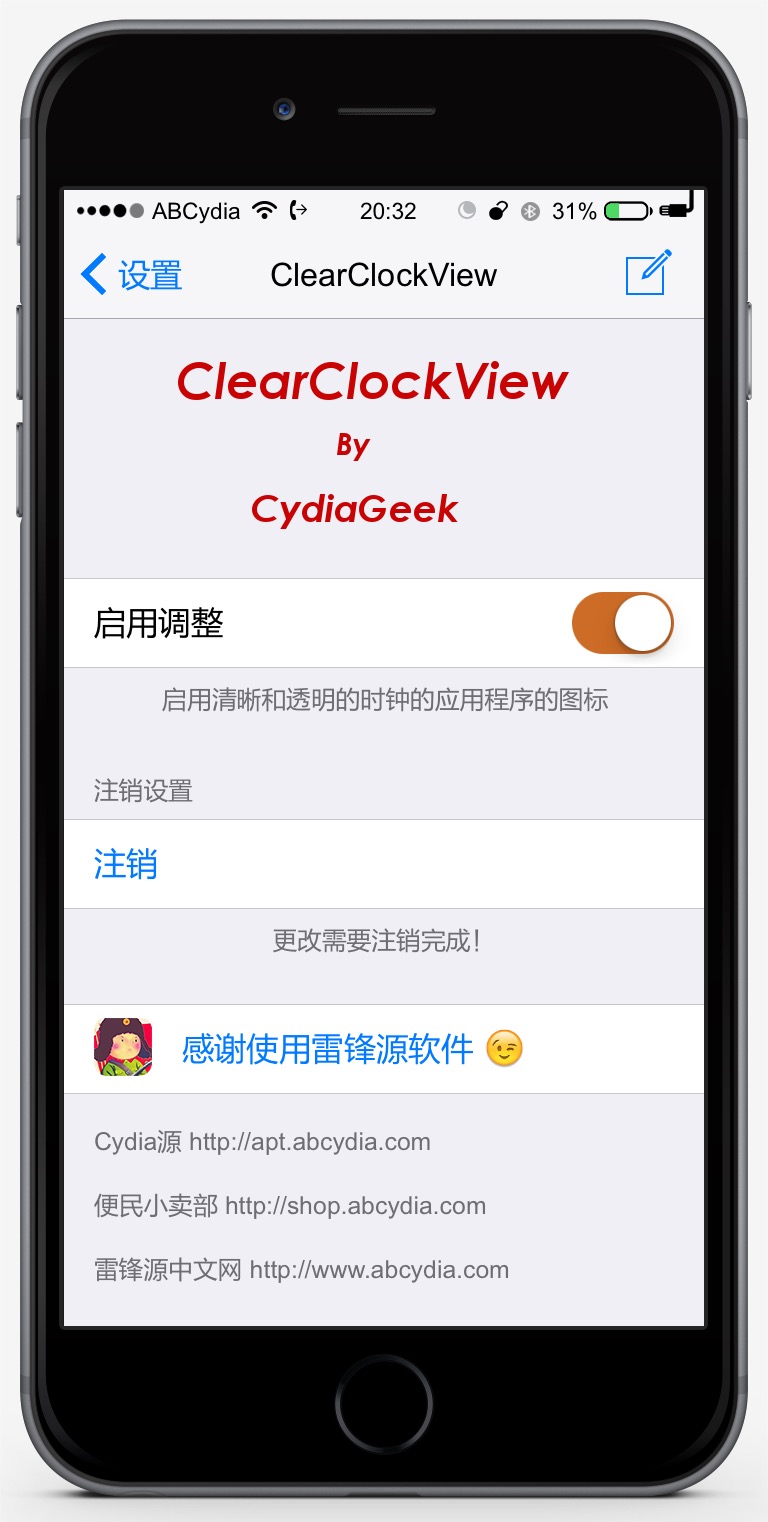Toggle the 启用调整 switch off
Viewport: 768px width, 1522px height.
[x=622, y=623]
